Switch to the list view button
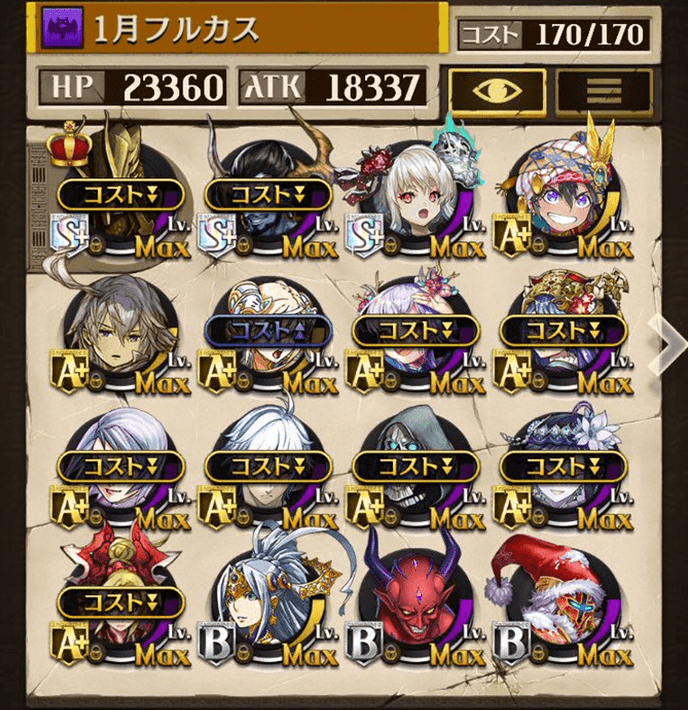 (x=603, y=92)
